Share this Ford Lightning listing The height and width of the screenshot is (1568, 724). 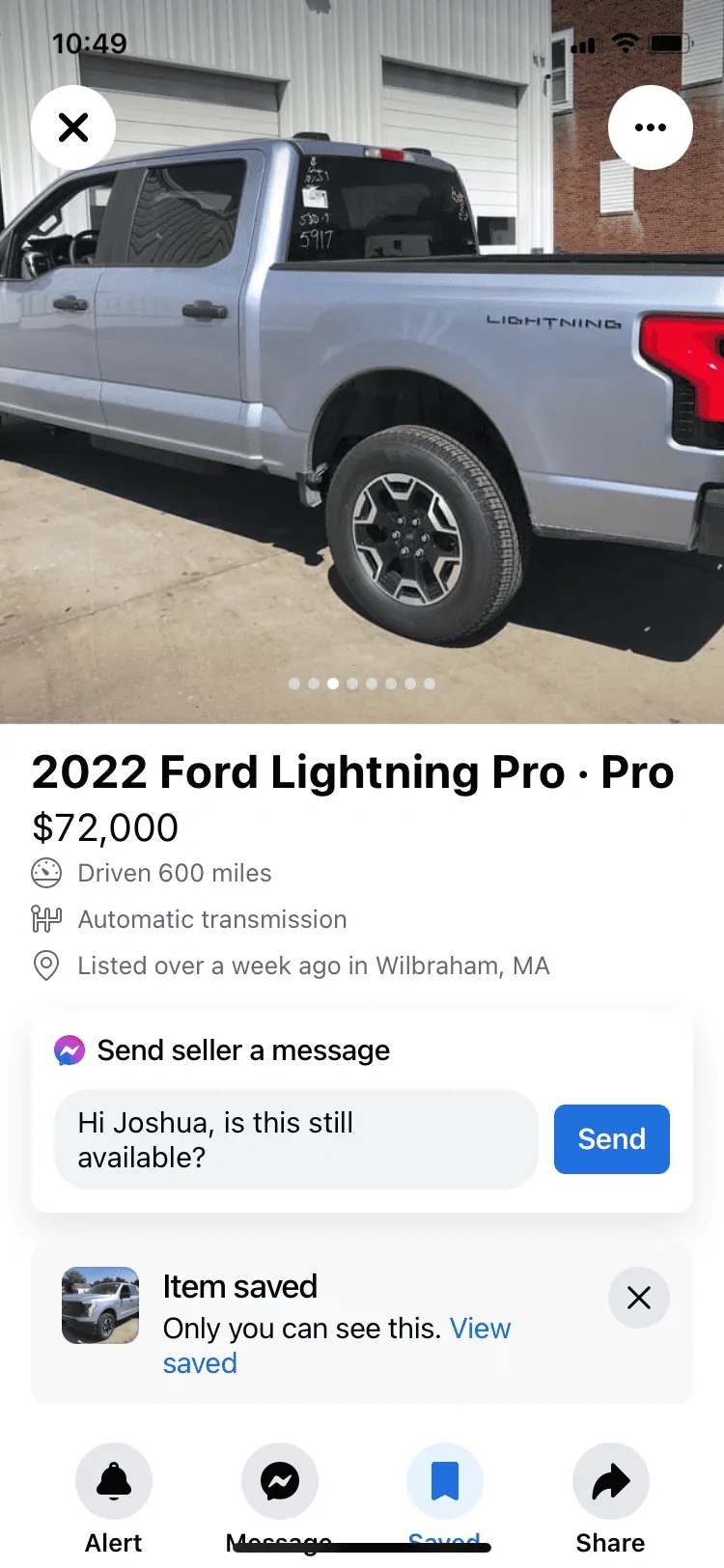coord(610,1481)
